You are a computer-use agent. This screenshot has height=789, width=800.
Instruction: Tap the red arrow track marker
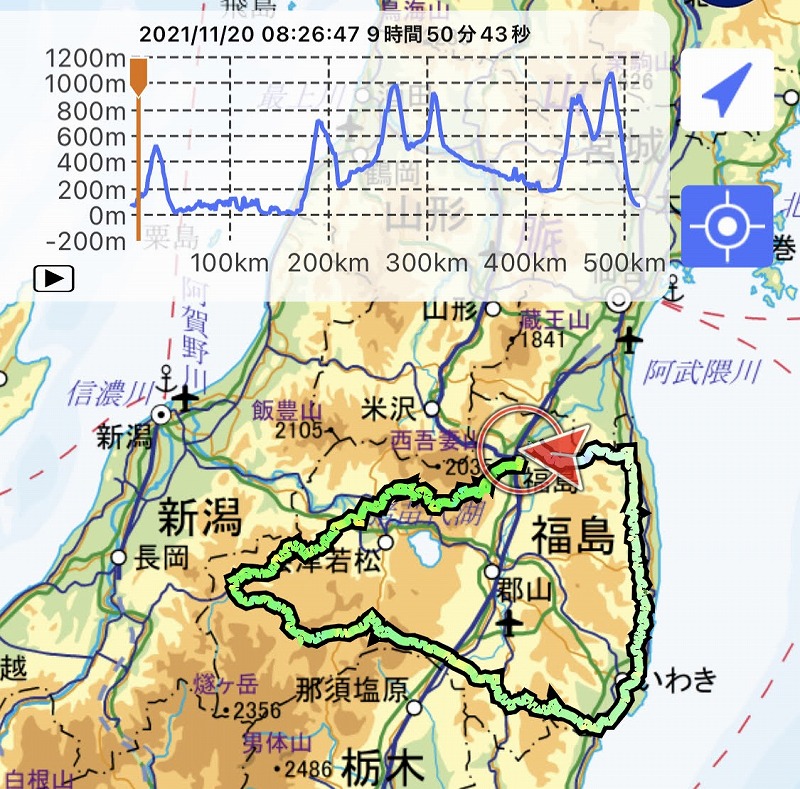coord(553,456)
